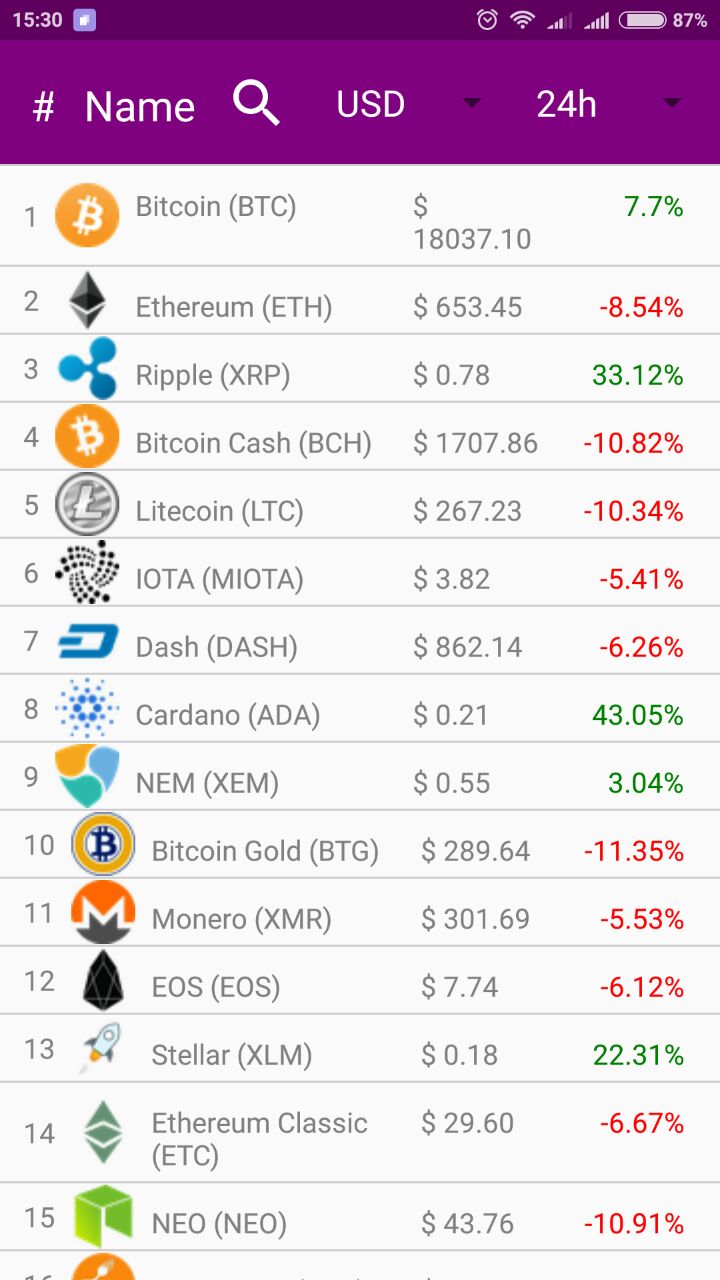Open Bitcoin Cash (BCH) details
The width and height of the screenshot is (720, 1280).
360,437
